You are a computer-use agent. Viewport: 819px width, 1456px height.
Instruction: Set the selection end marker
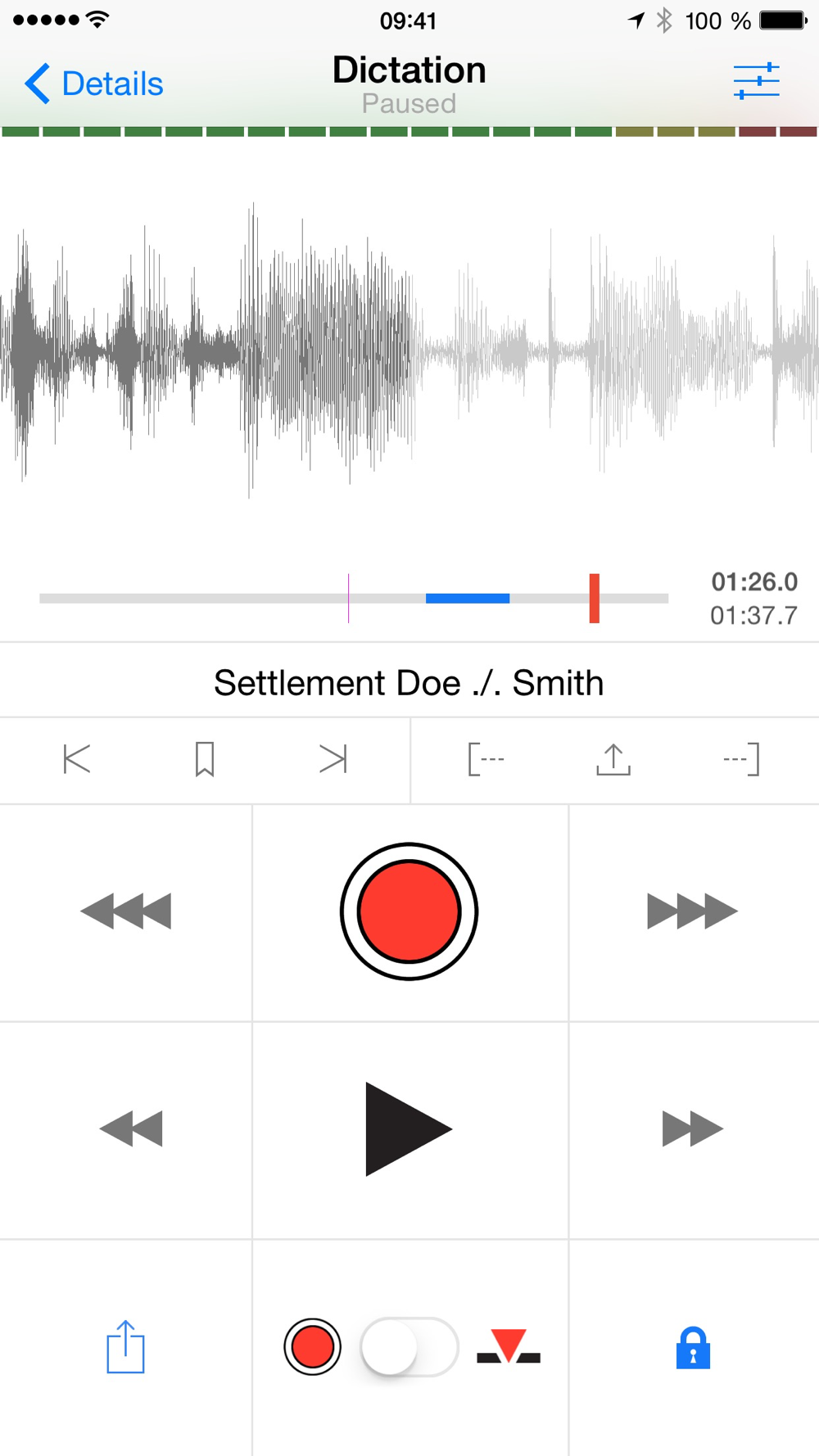tap(741, 759)
